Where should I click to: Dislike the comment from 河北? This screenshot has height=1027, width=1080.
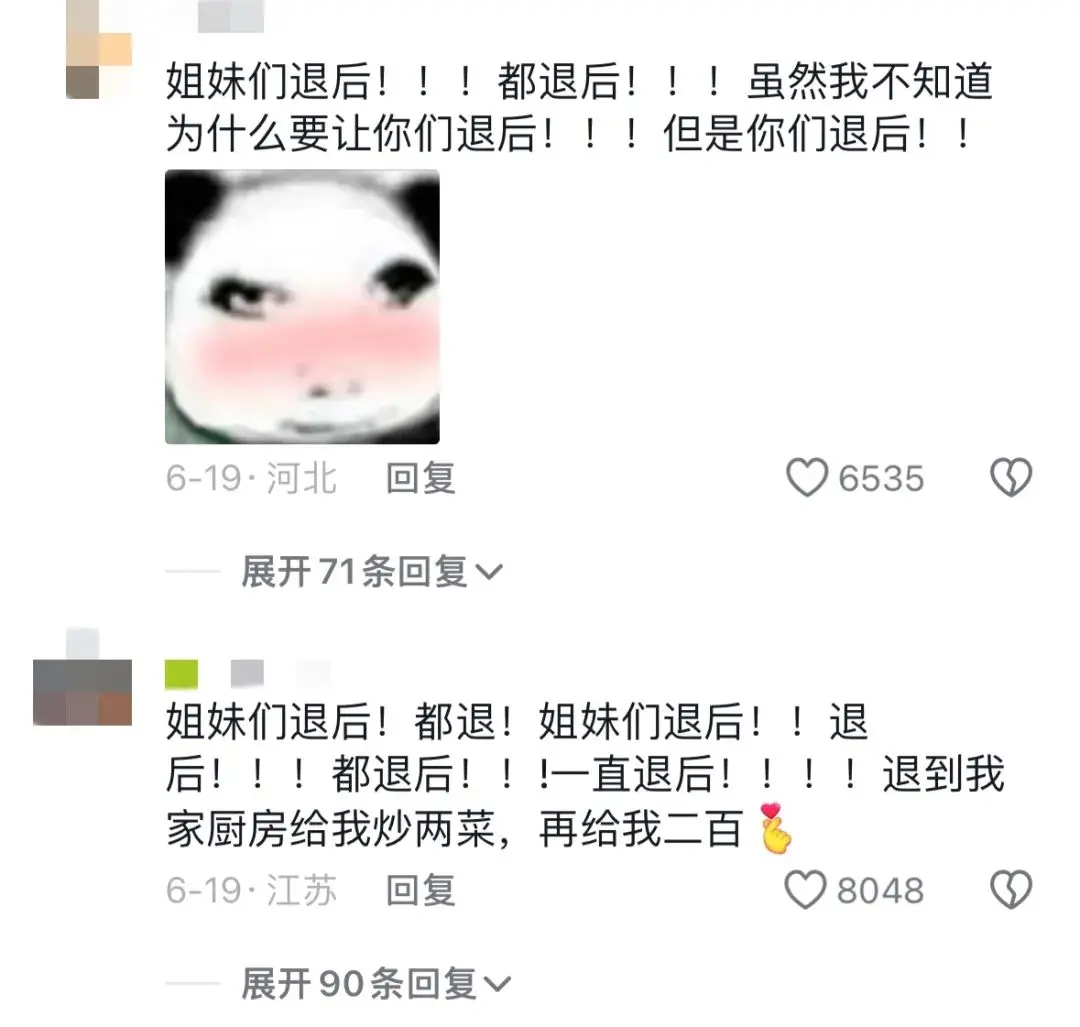pos(1010,478)
